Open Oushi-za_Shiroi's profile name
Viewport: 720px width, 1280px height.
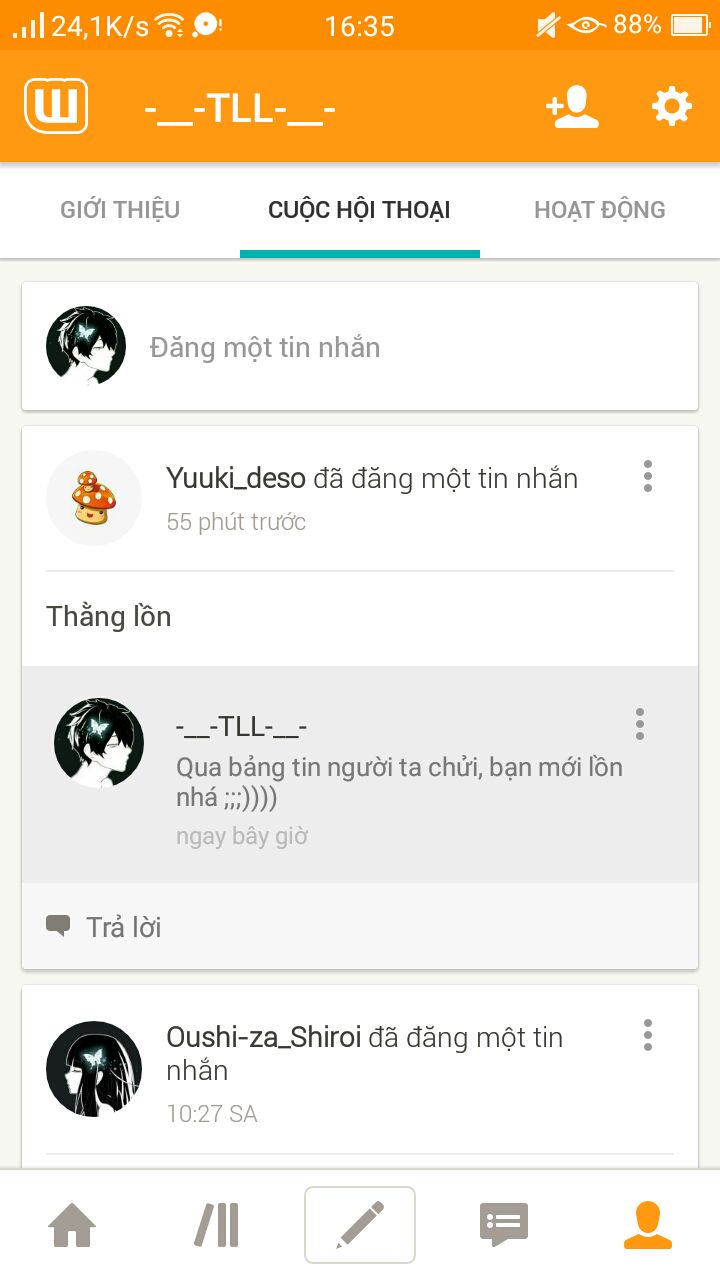point(264,1038)
